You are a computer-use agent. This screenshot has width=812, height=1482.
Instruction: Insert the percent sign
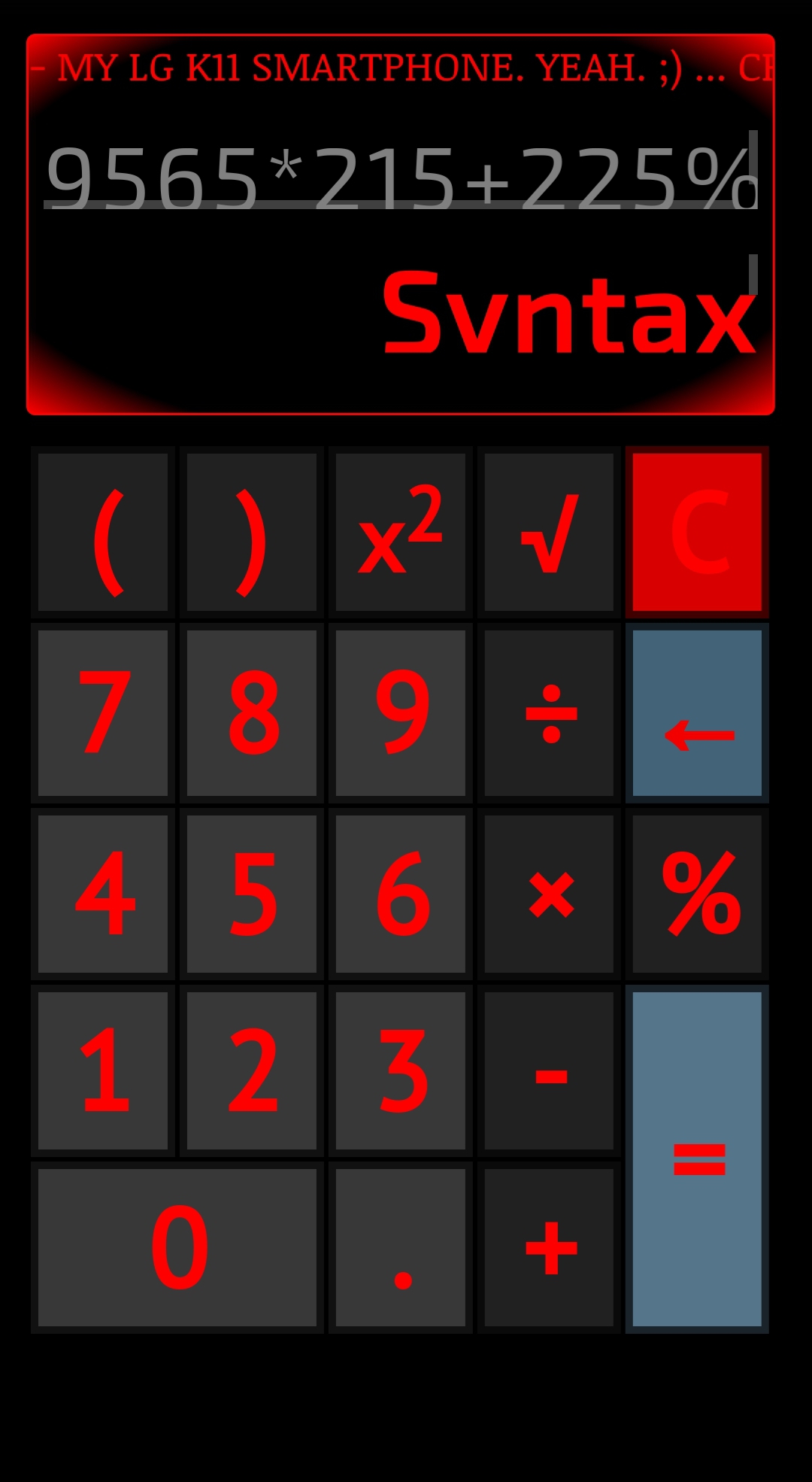[x=697, y=894]
